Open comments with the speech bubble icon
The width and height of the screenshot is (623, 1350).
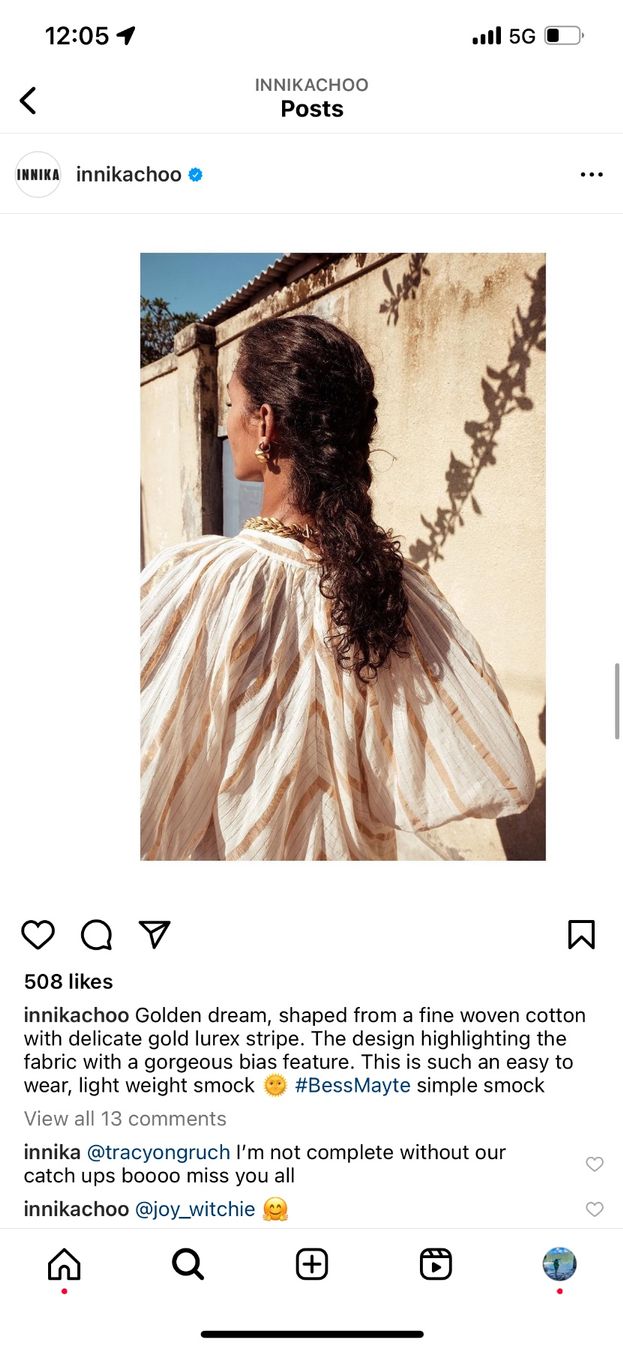tap(96, 935)
